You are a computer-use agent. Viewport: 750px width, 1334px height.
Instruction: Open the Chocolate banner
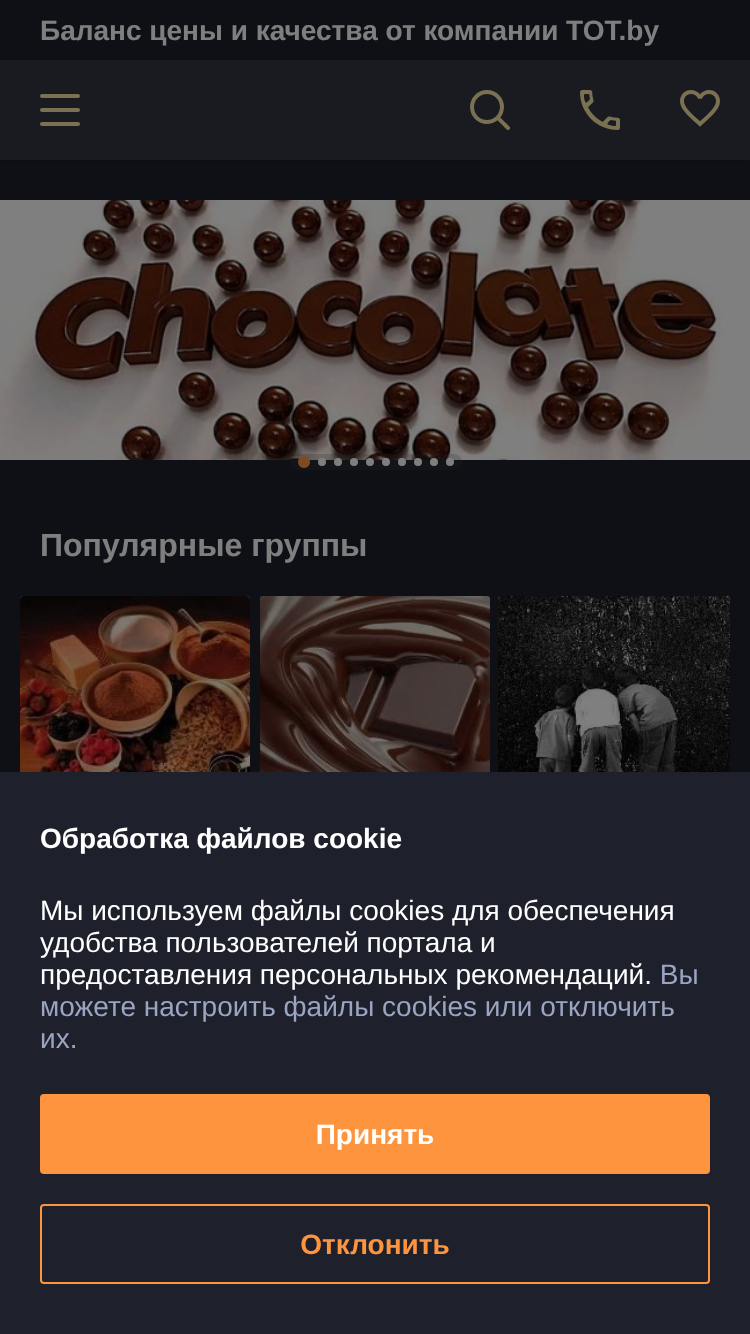[375, 330]
